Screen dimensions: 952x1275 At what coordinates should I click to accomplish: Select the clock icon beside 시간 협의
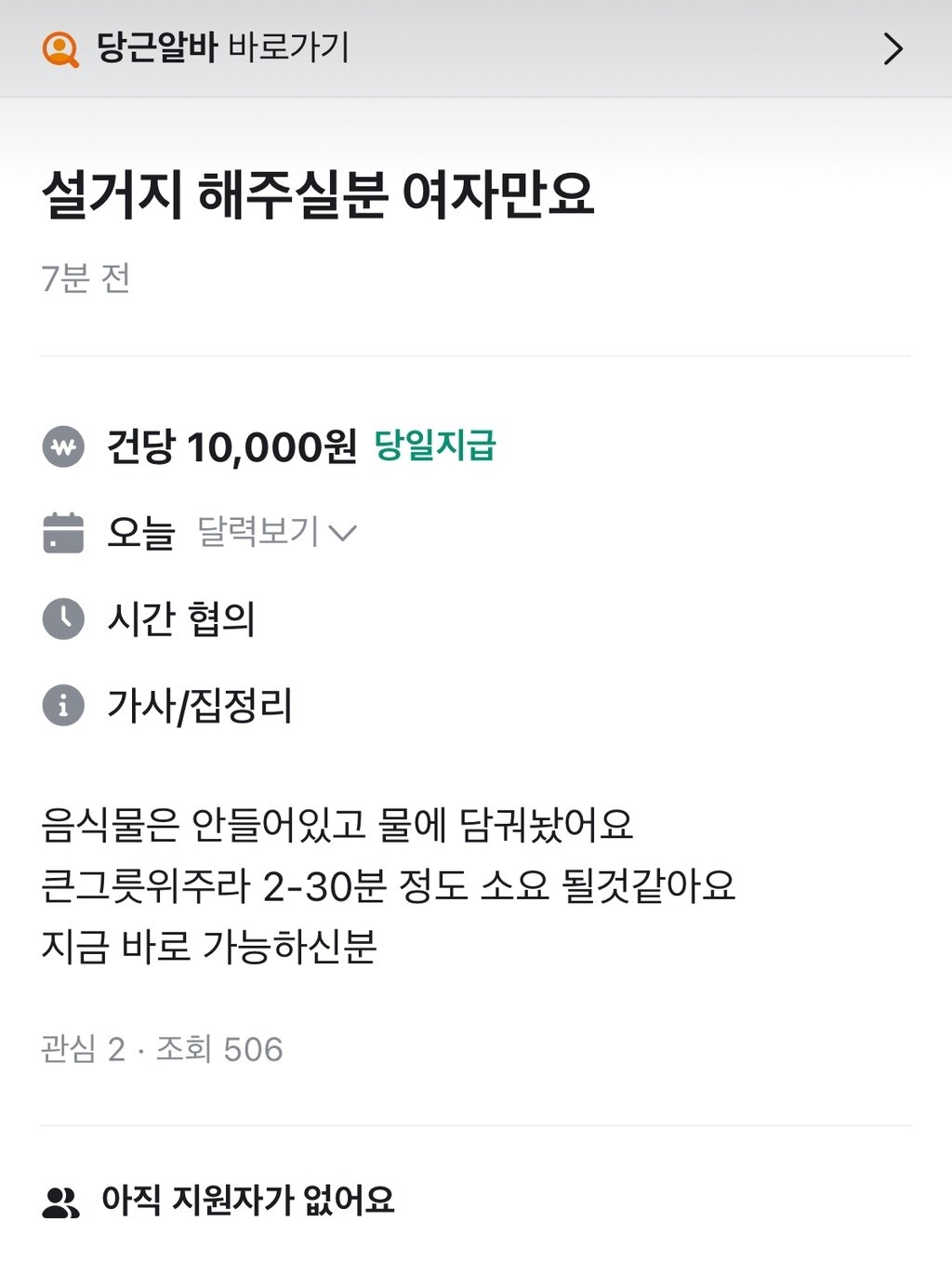pos(62,618)
